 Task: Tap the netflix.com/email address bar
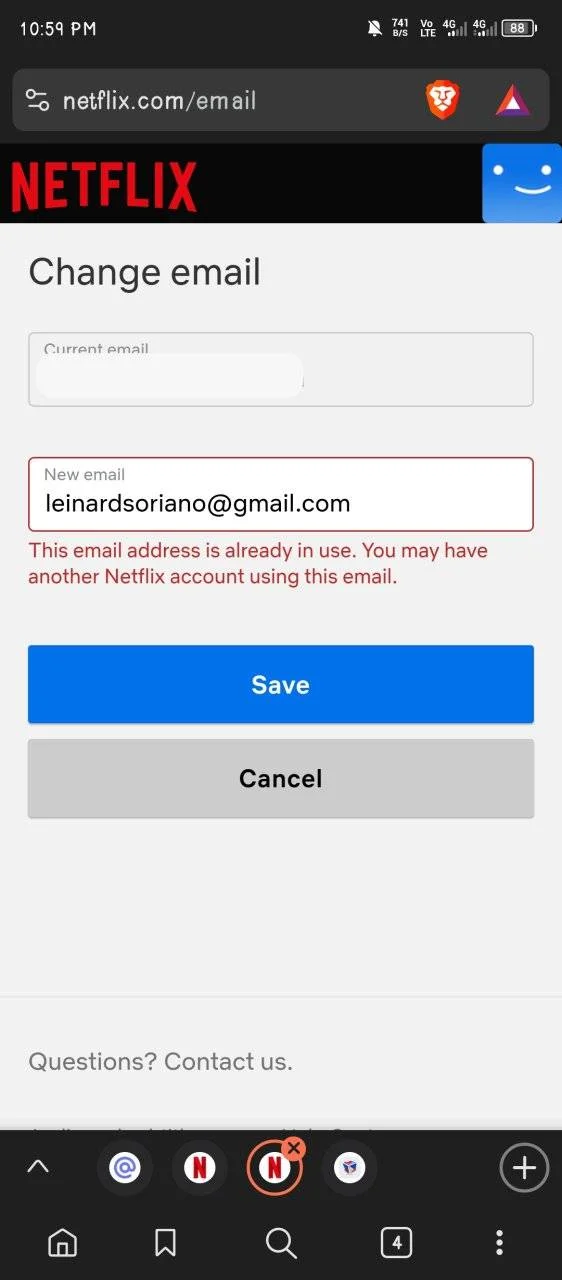coord(160,100)
